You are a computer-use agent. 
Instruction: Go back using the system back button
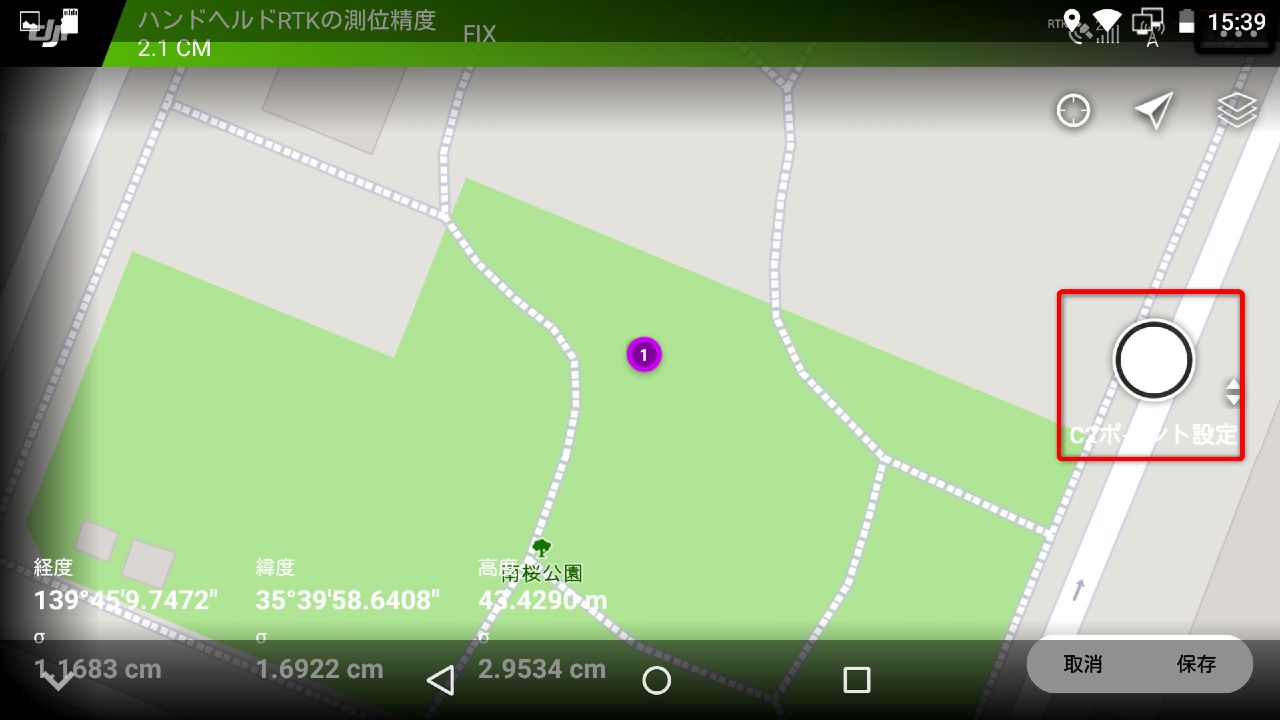pyautogui.click(x=440, y=681)
